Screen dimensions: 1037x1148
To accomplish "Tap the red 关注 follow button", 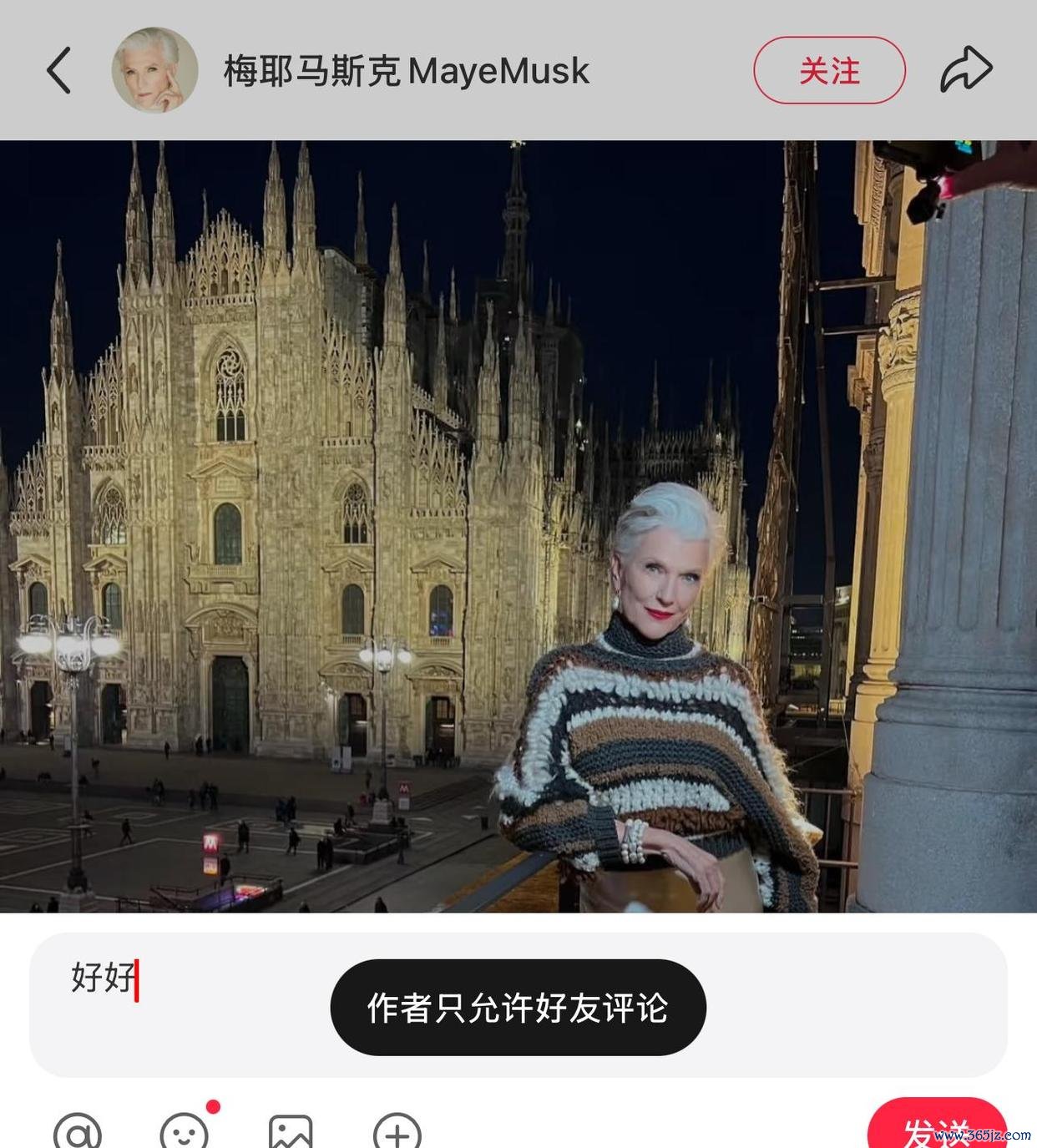I will [829, 71].
